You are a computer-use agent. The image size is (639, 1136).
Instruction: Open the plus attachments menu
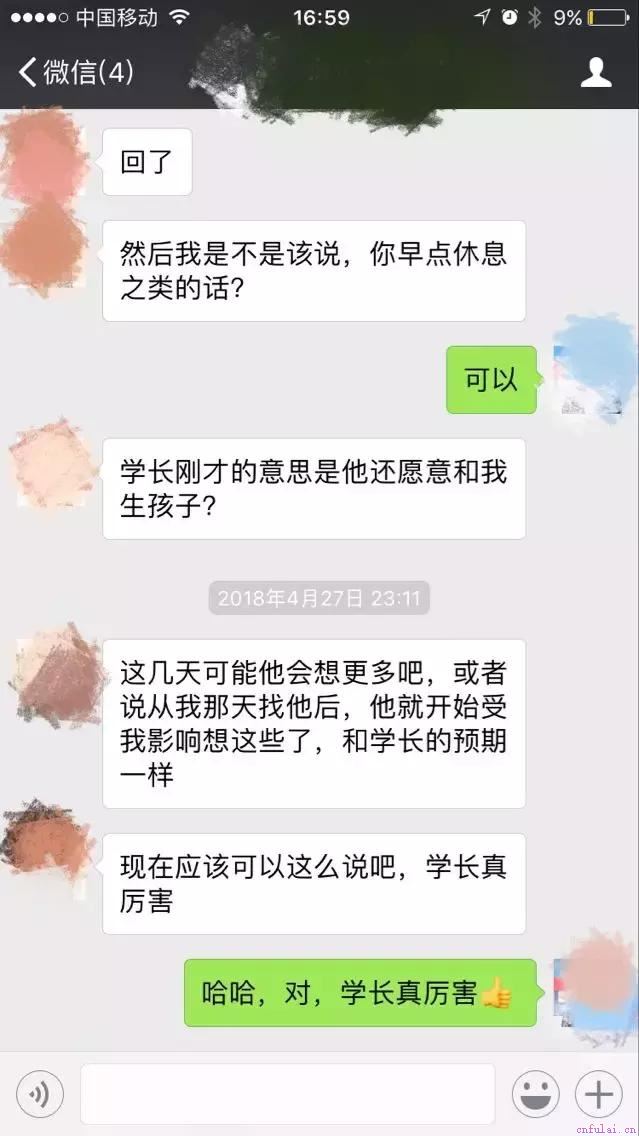click(598, 1094)
